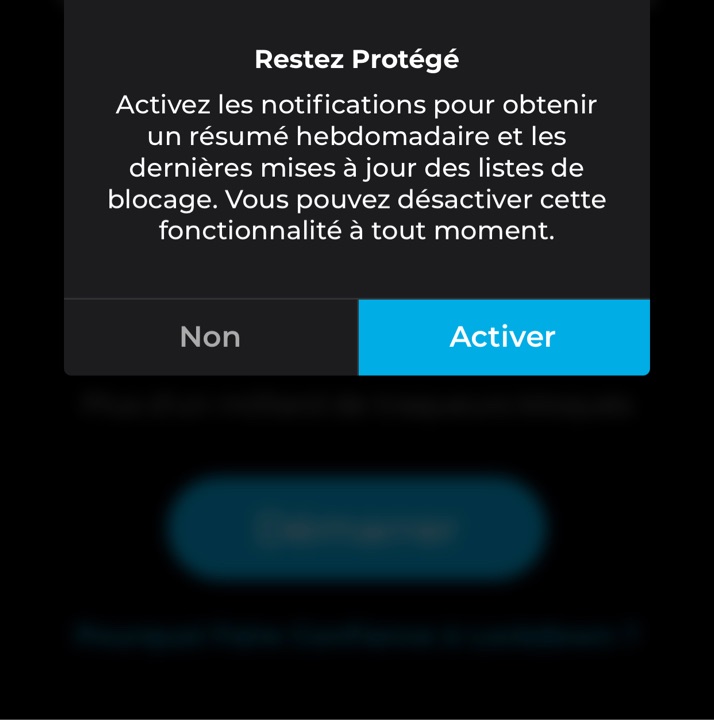Tap Activer to enable notifications
Screen dimensions: 714x720
(x=503, y=337)
